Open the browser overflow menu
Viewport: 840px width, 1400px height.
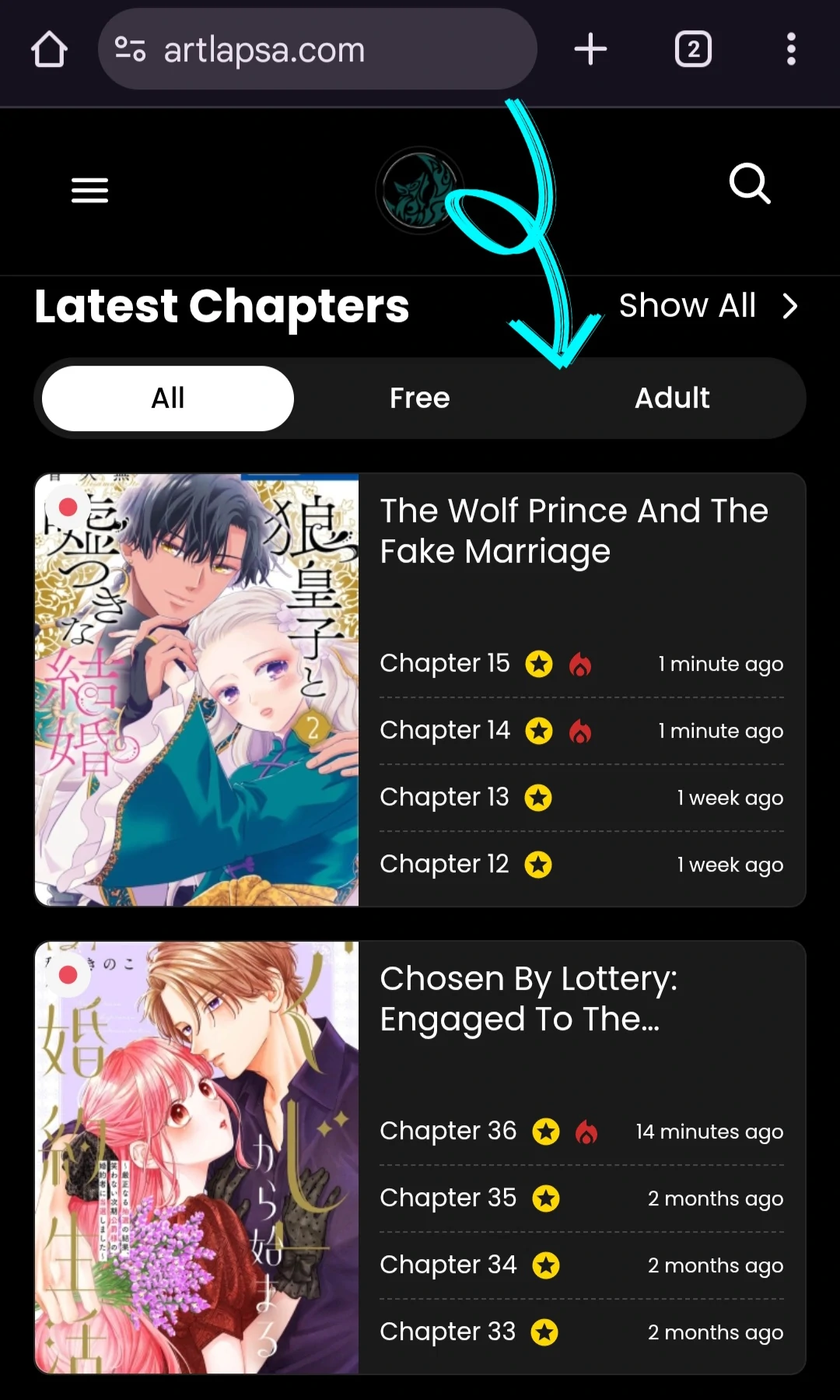[790, 50]
